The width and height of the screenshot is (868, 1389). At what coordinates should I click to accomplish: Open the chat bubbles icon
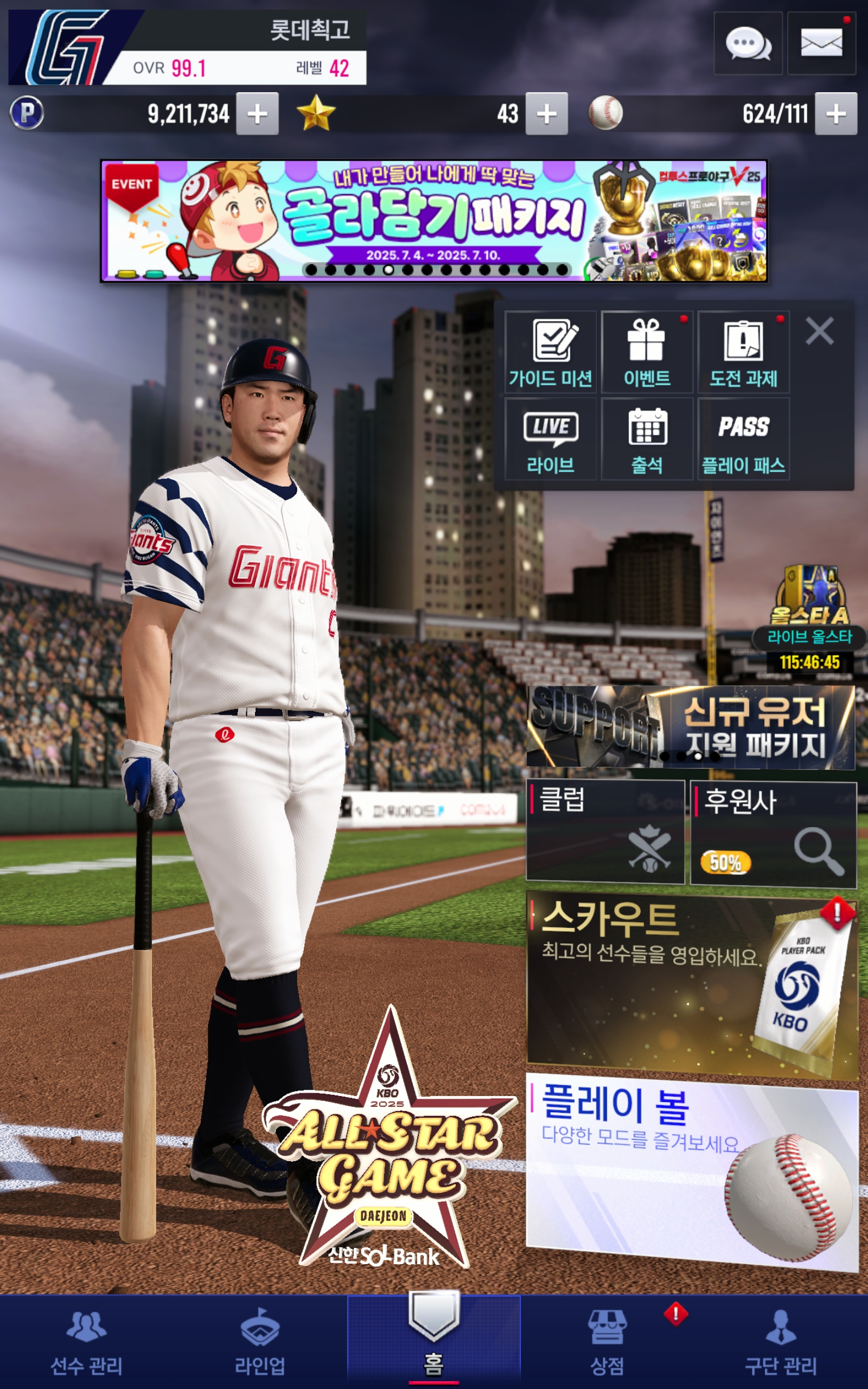tap(748, 43)
